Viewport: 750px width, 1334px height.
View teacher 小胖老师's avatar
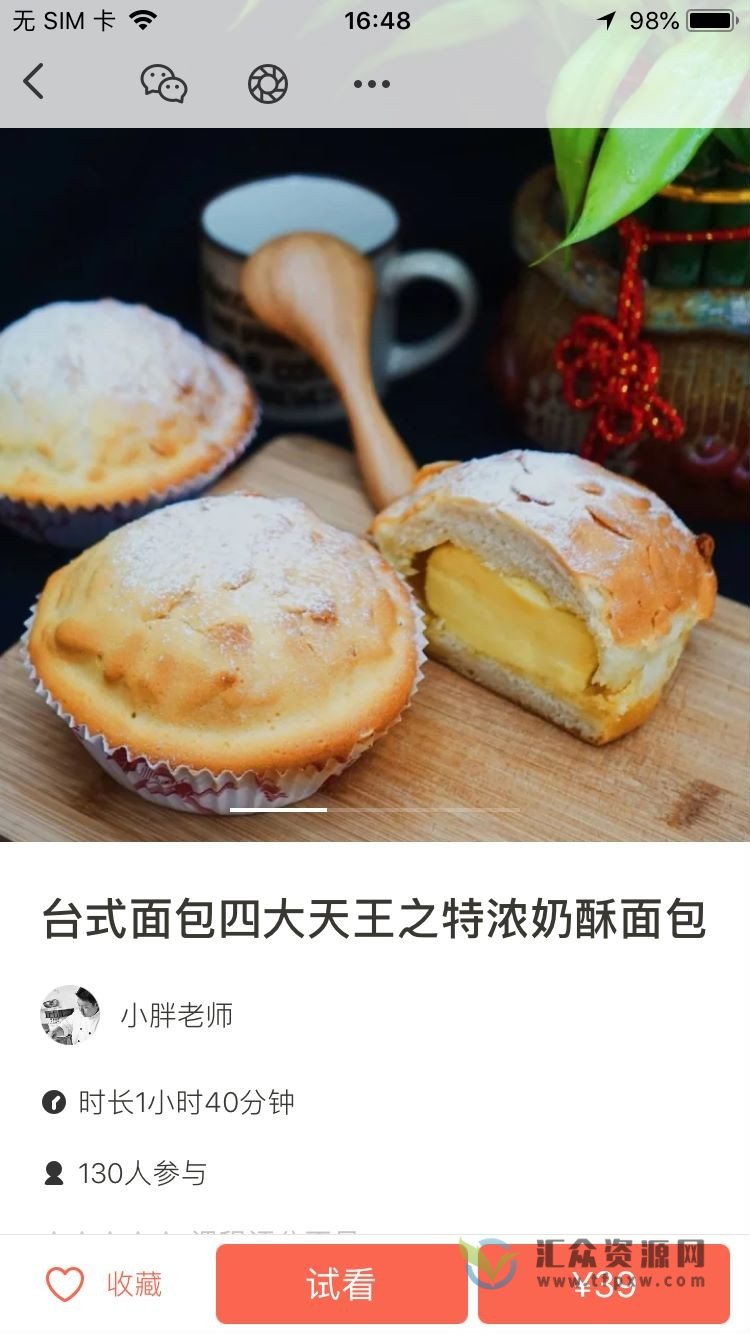(x=68, y=1014)
